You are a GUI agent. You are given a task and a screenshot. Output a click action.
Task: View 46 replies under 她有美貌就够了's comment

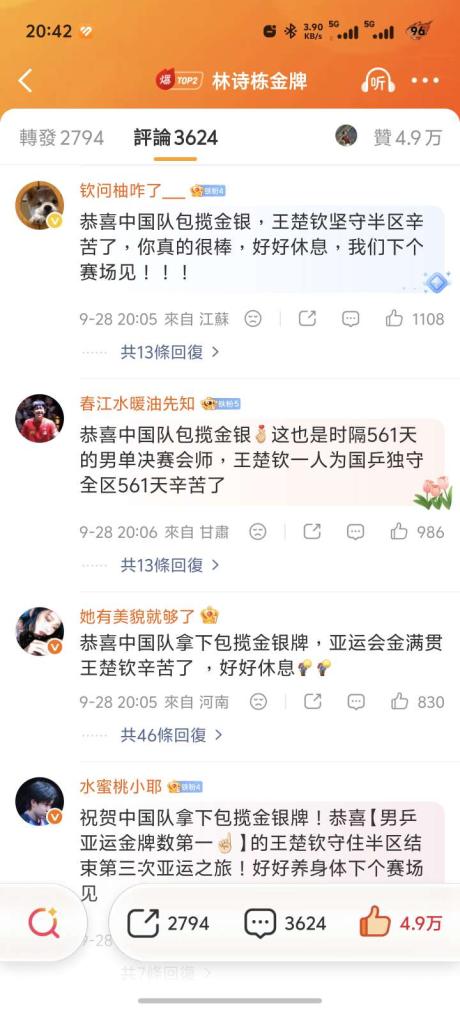coord(172,734)
